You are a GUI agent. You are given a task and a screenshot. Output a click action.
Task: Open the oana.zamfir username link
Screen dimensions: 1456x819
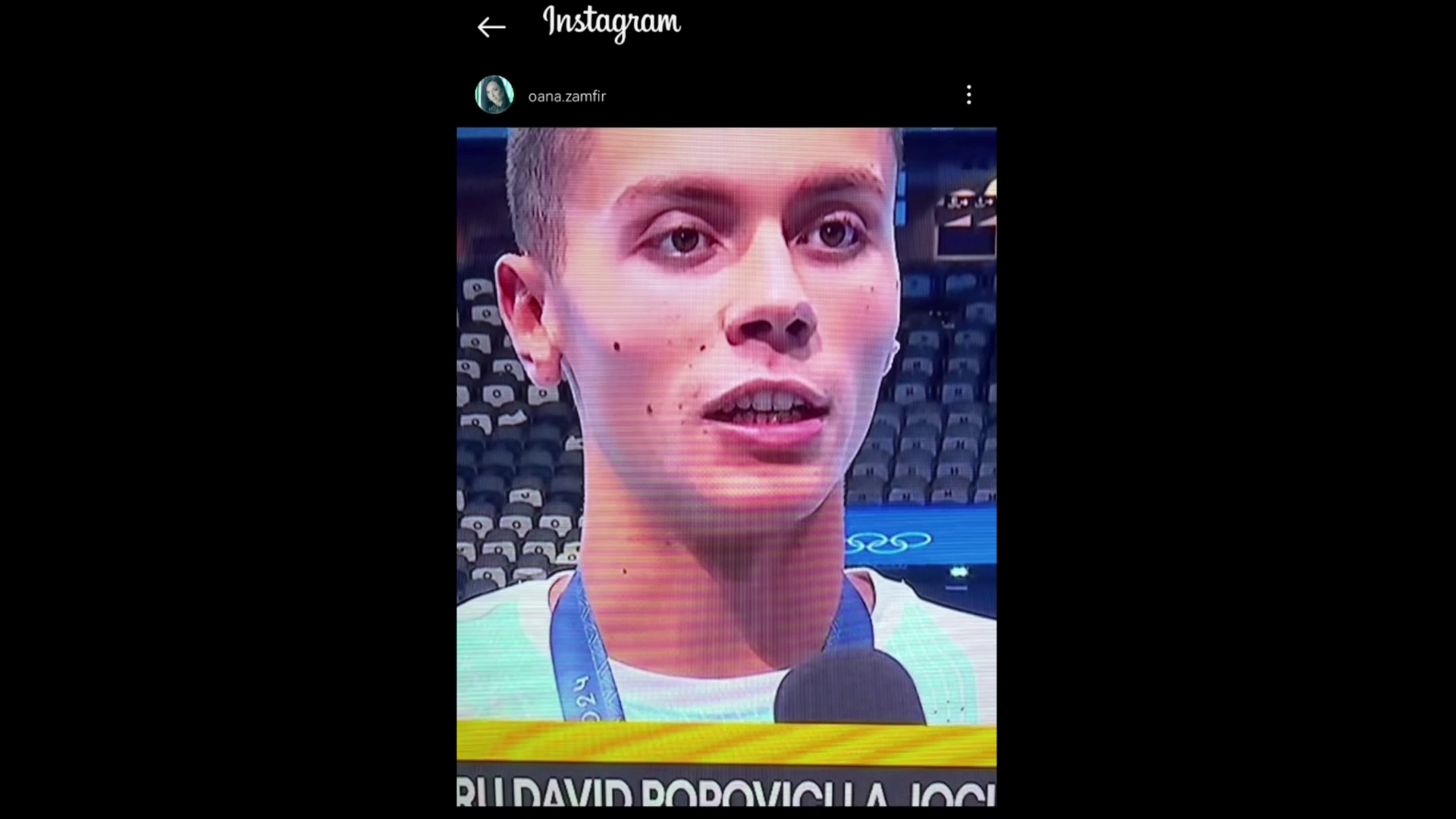566,96
